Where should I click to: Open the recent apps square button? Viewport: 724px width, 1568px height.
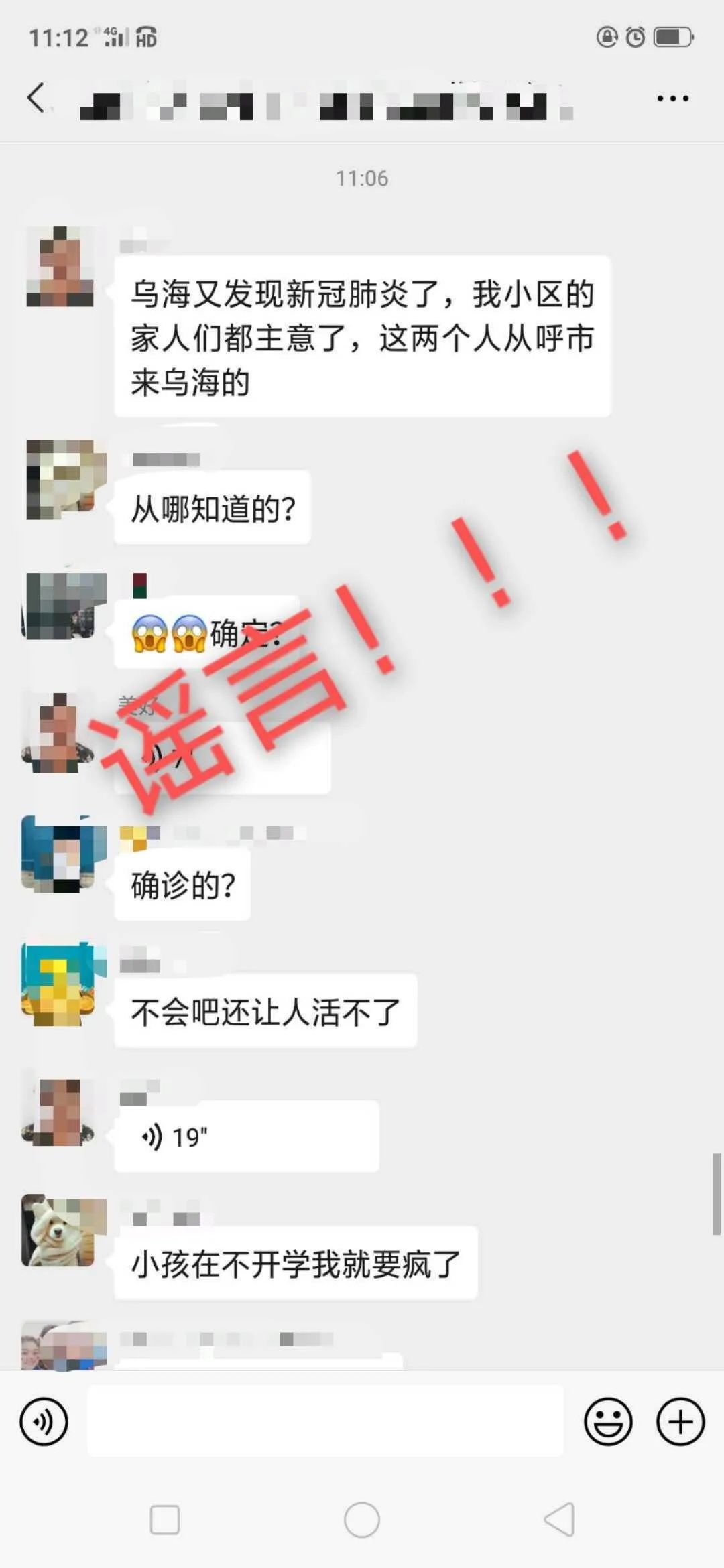164,1520
